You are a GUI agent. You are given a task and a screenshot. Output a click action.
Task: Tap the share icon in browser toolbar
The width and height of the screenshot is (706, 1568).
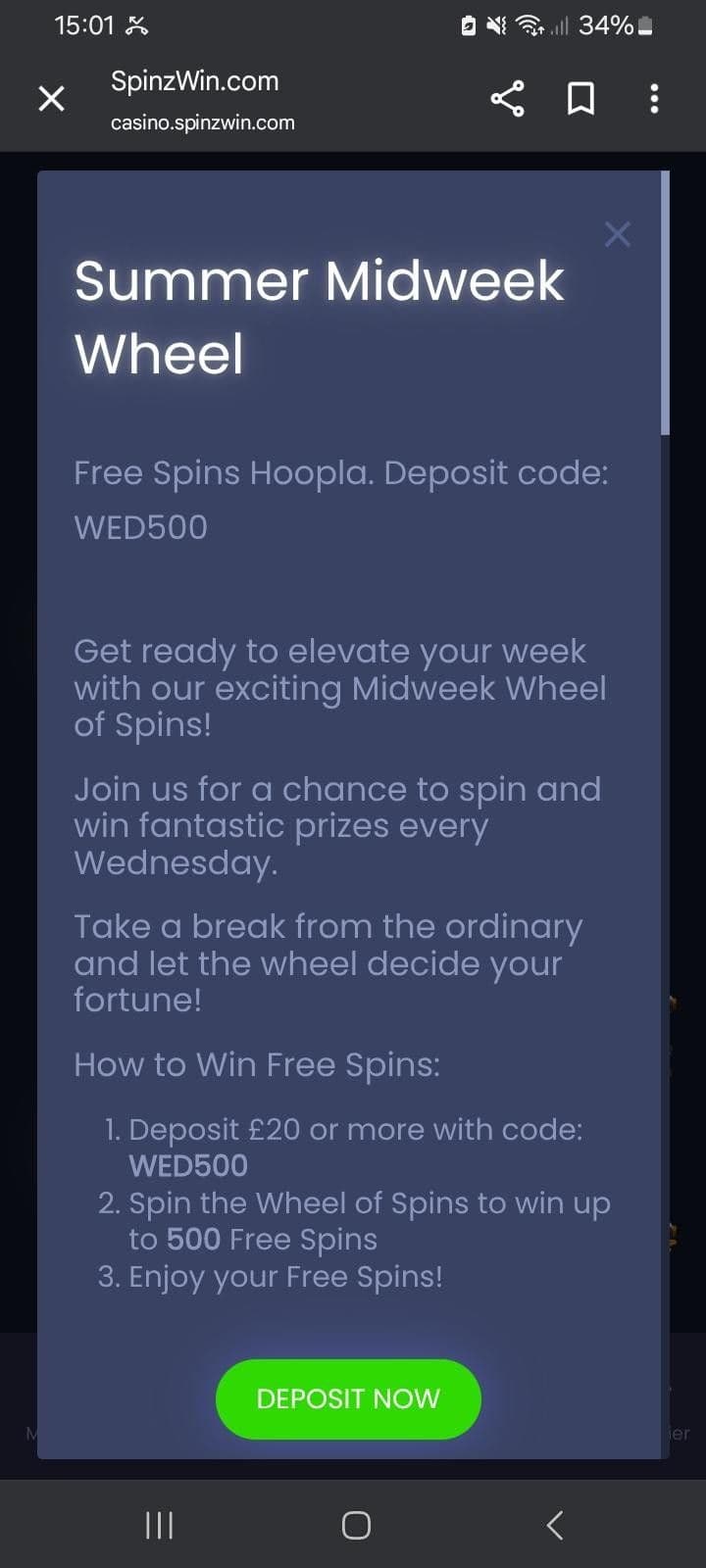(x=507, y=99)
